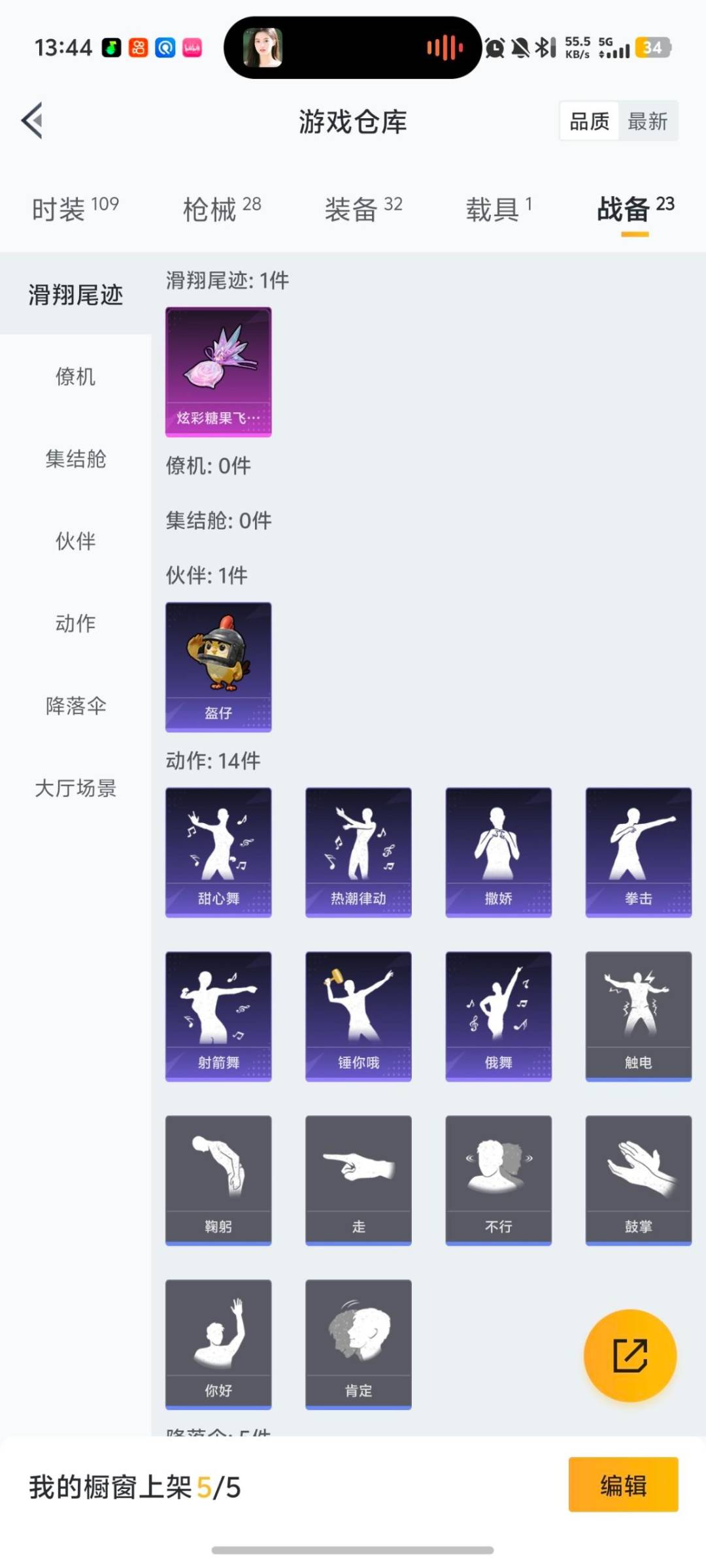Viewport: 706px width, 1568px height.
Task: Switch sorting to 最新
Action: 647,122
